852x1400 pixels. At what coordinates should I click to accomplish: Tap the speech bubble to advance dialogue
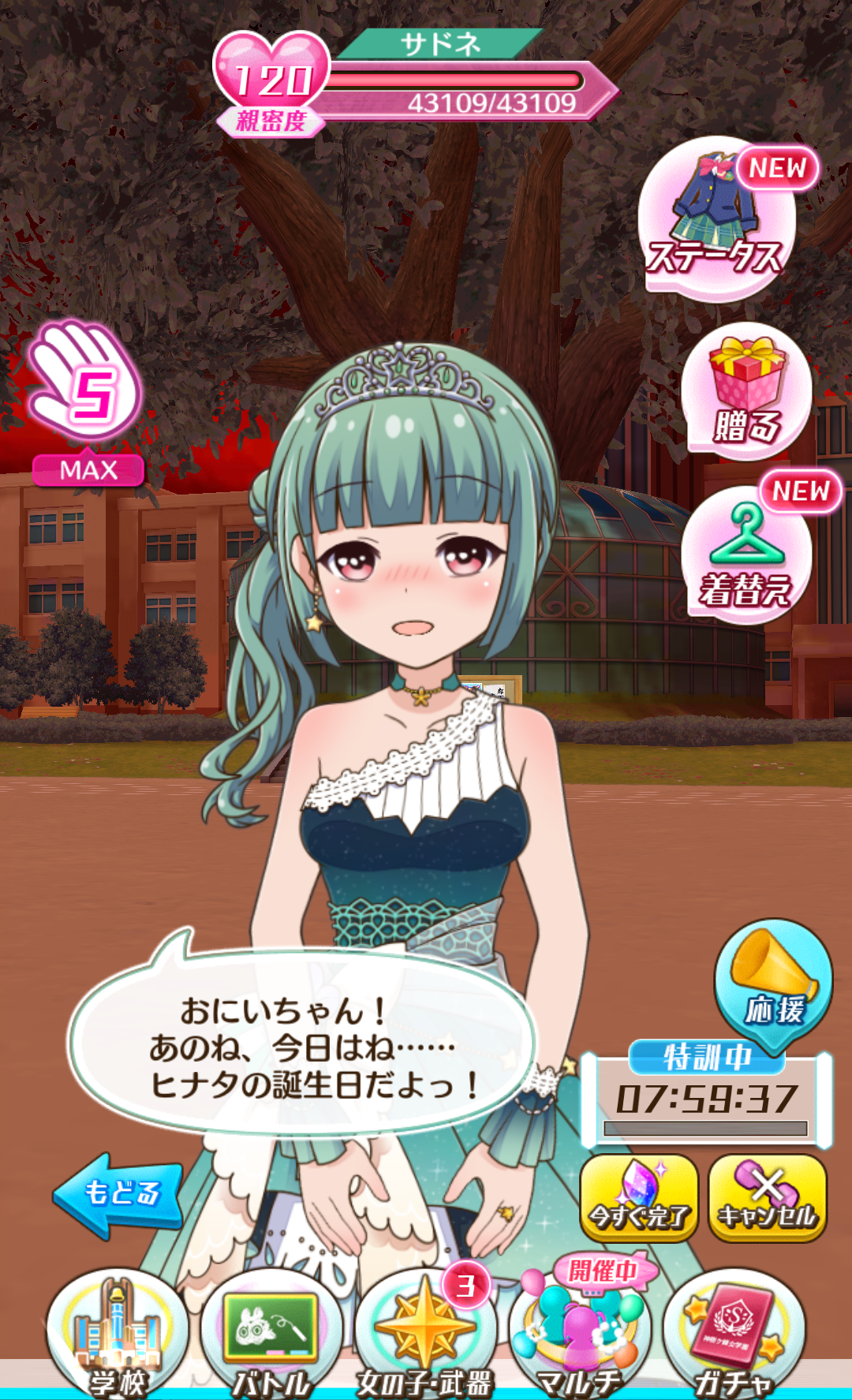pos(304,1045)
